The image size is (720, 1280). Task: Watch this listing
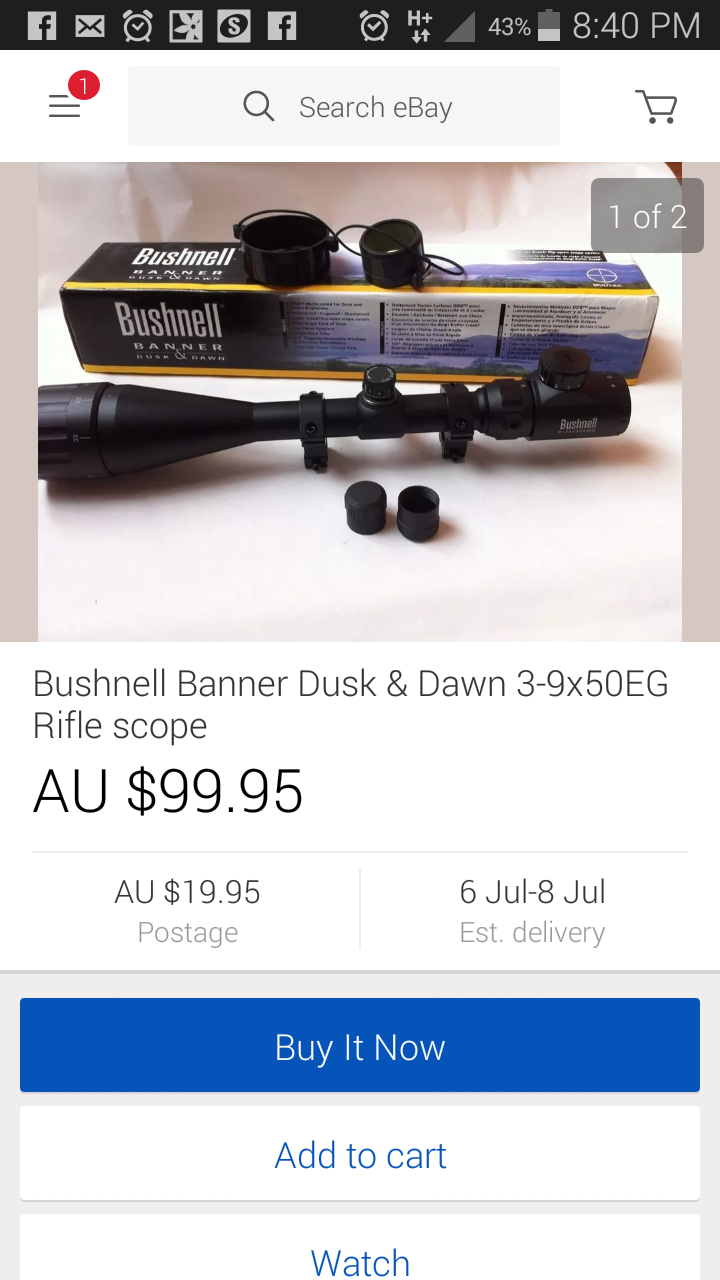(360, 1260)
